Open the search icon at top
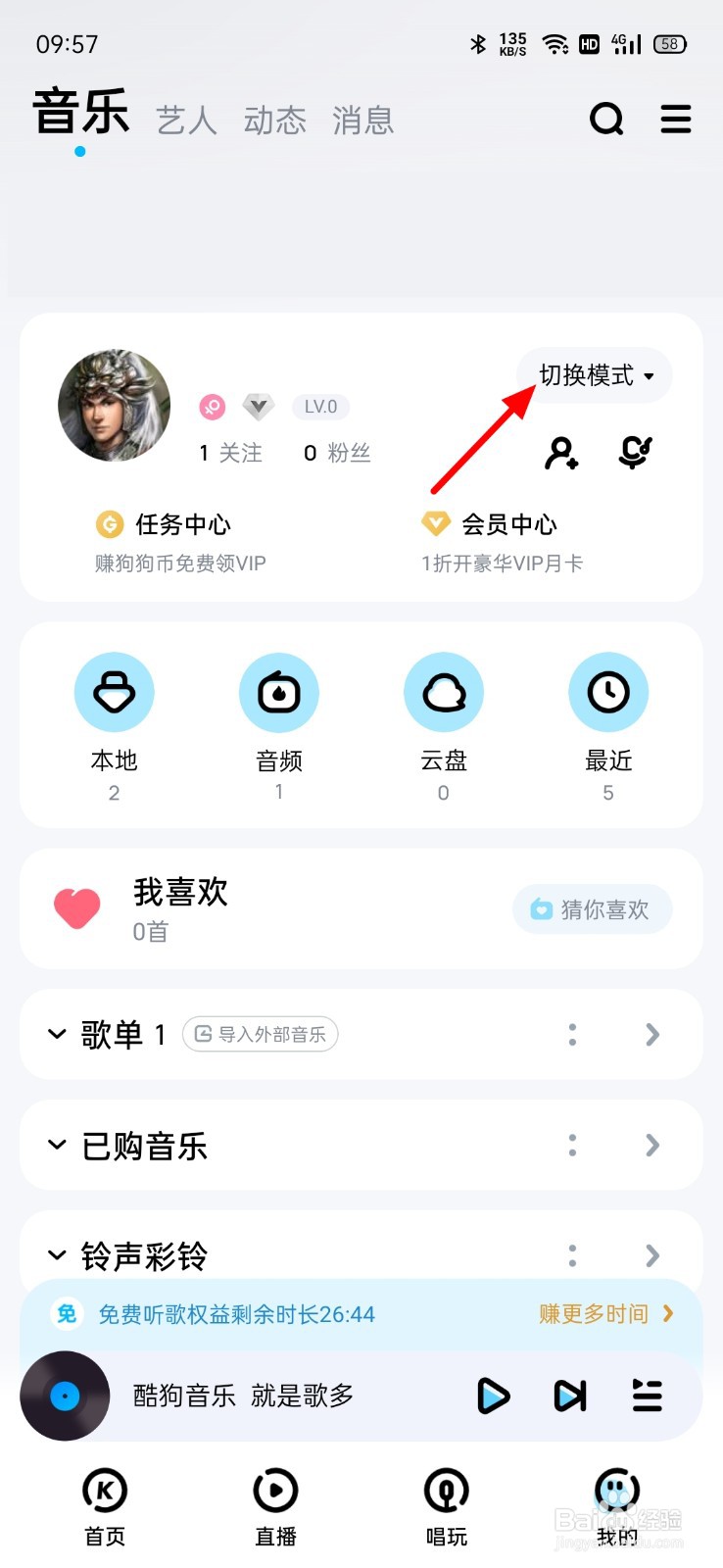Screen dimensions: 723x1568 [606, 120]
